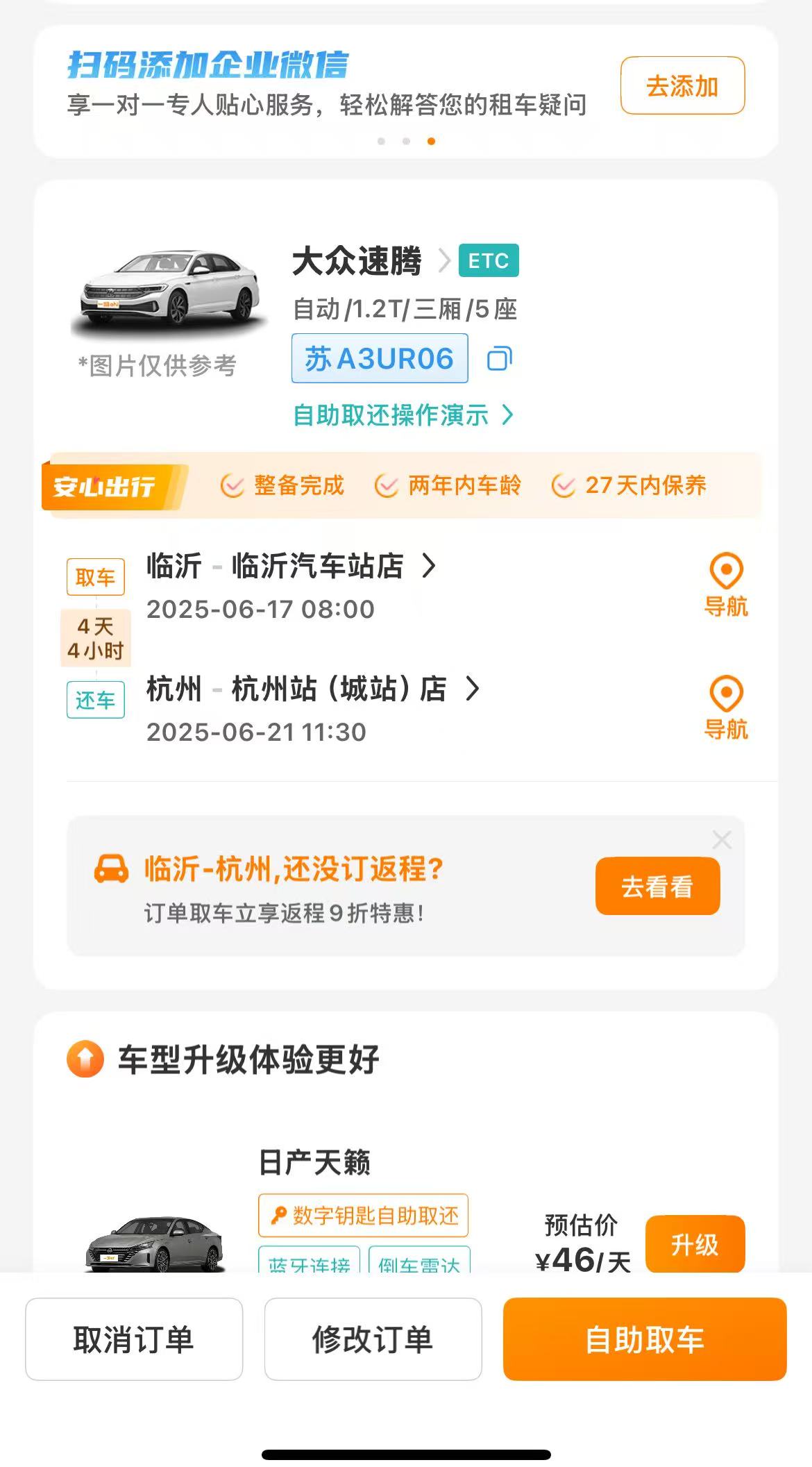Tap the orange car icon in the return-trip promo banner

click(111, 869)
